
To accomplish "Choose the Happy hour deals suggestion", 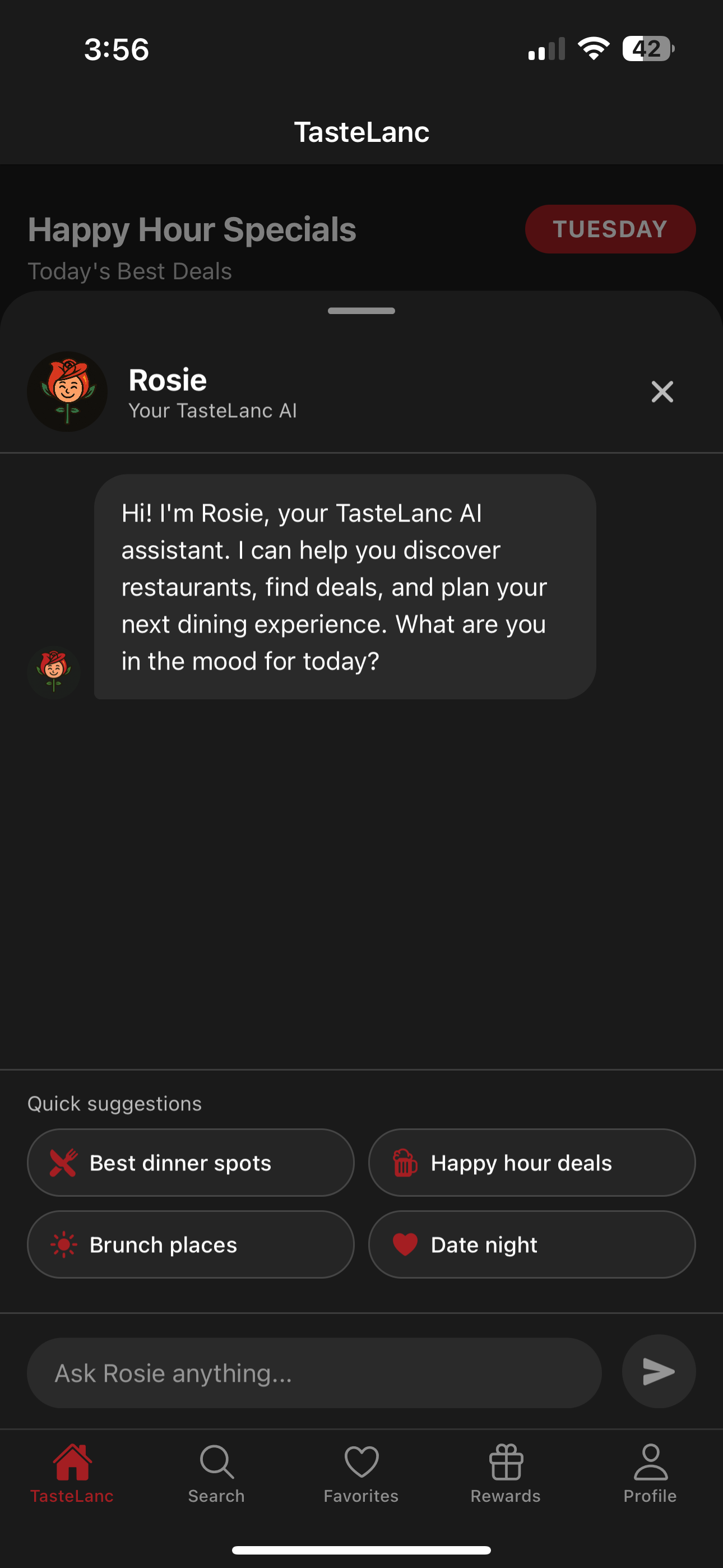I will coord(531,1163).
